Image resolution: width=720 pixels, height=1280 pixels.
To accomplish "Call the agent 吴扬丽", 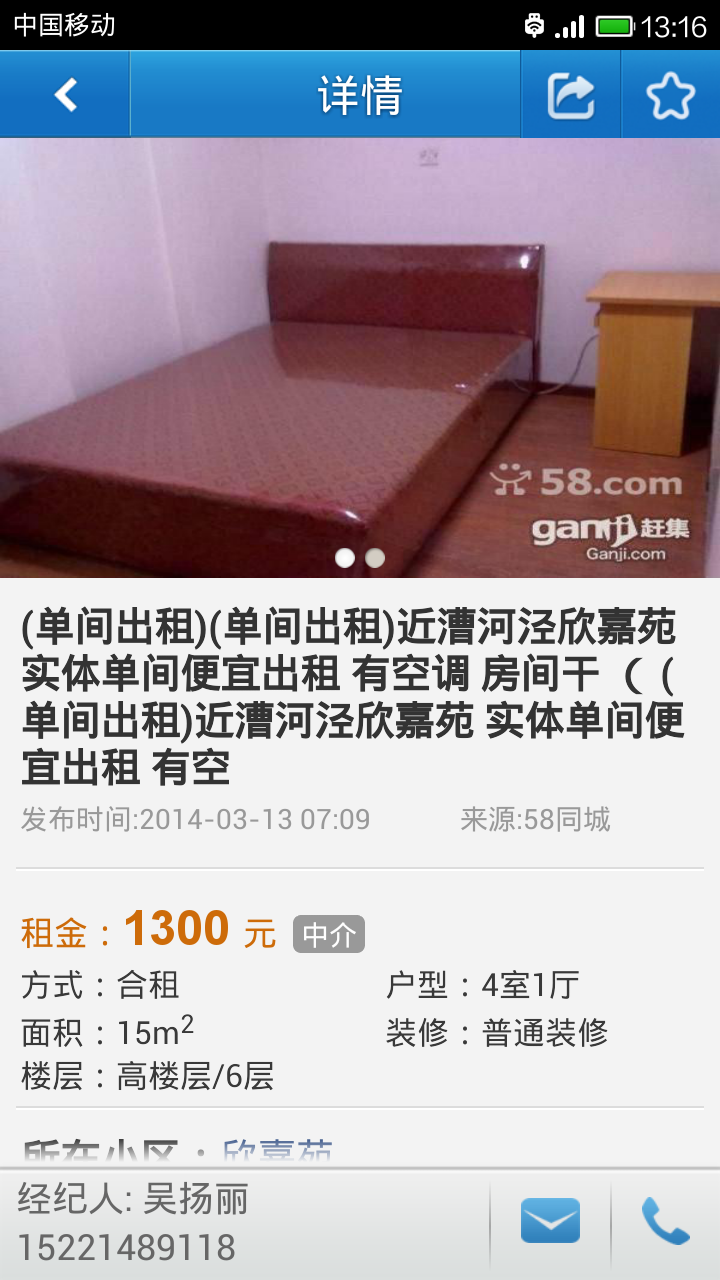I will click(x=666, y=1222).
